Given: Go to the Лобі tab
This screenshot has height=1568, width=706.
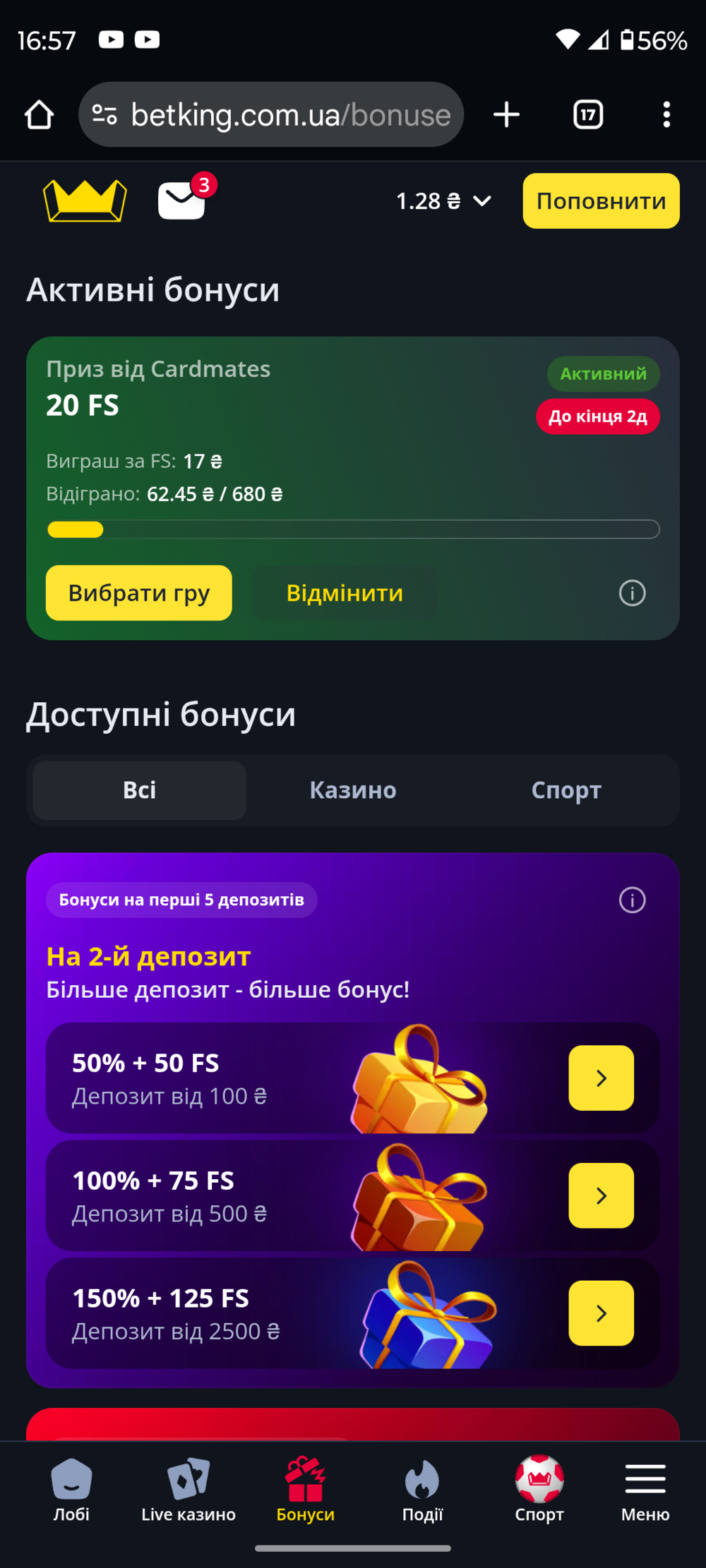Looking at the screenshot, I should (71, 1489).
